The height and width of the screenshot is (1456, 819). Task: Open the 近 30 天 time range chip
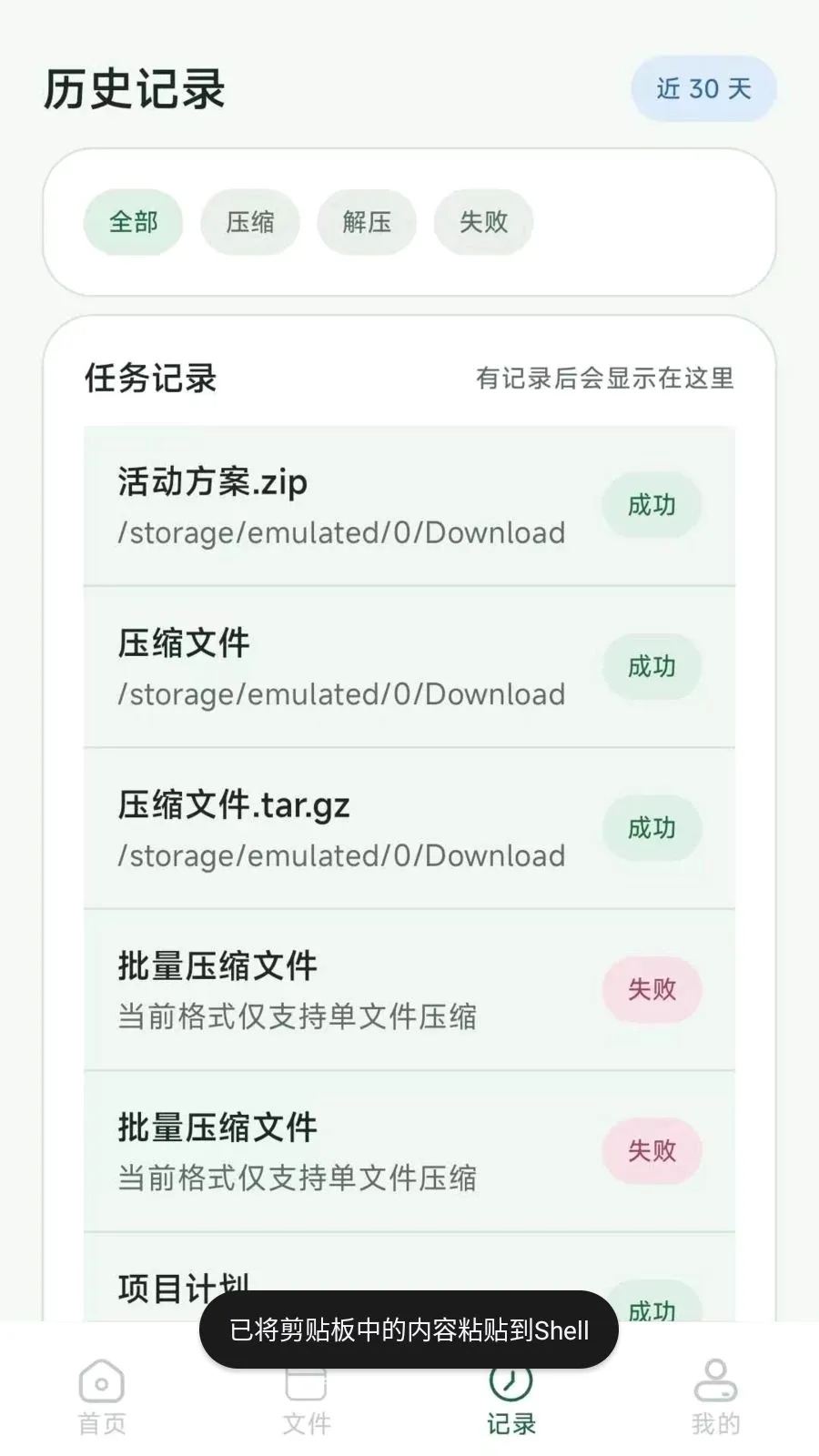point(703,88)
